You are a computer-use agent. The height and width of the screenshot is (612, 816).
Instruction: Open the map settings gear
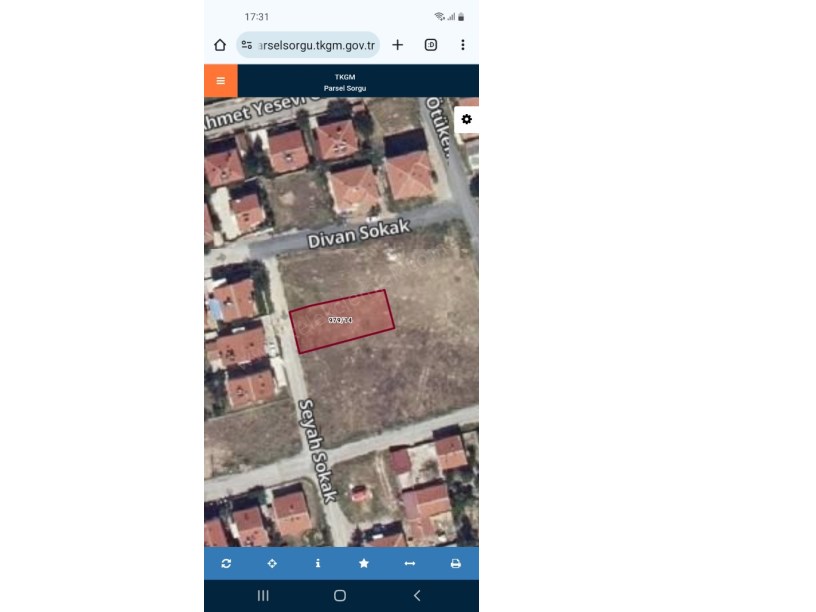click(466, 119)
